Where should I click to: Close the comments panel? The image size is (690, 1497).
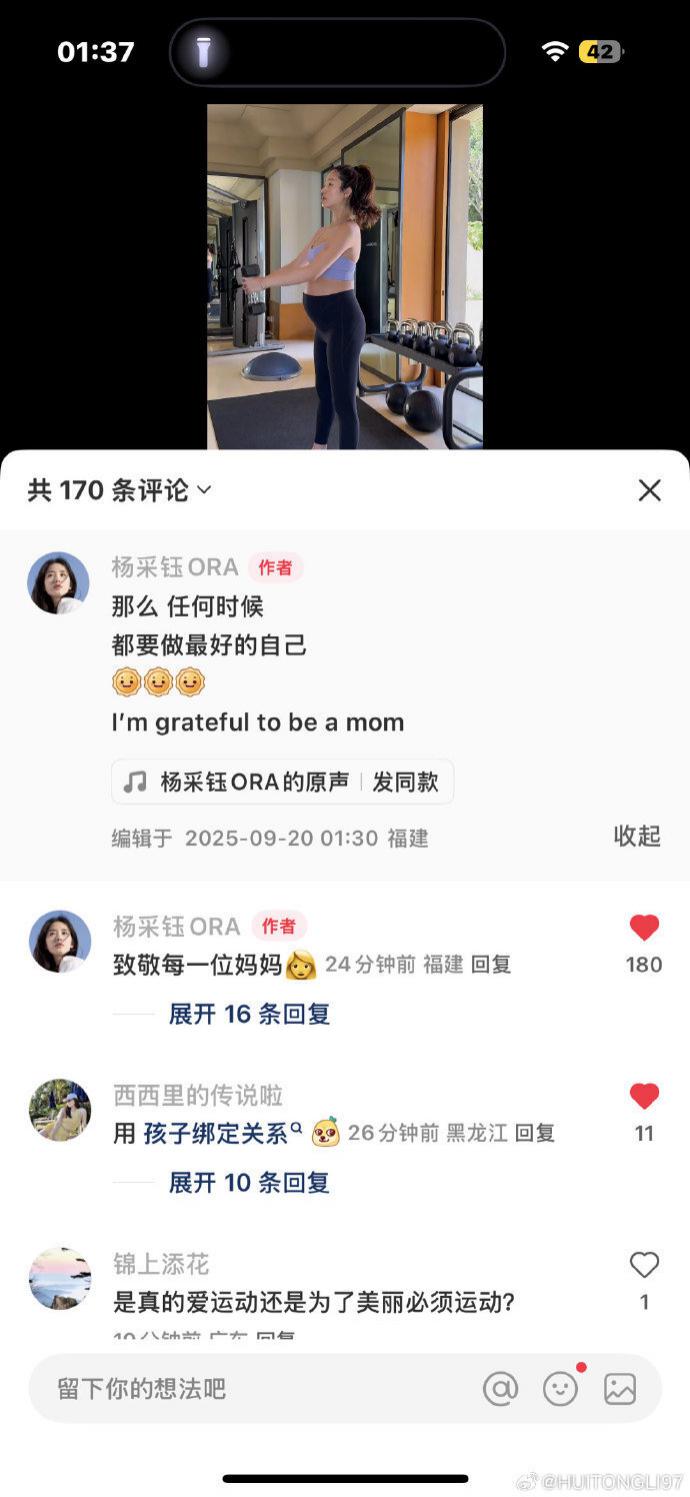tap(650, 490)
